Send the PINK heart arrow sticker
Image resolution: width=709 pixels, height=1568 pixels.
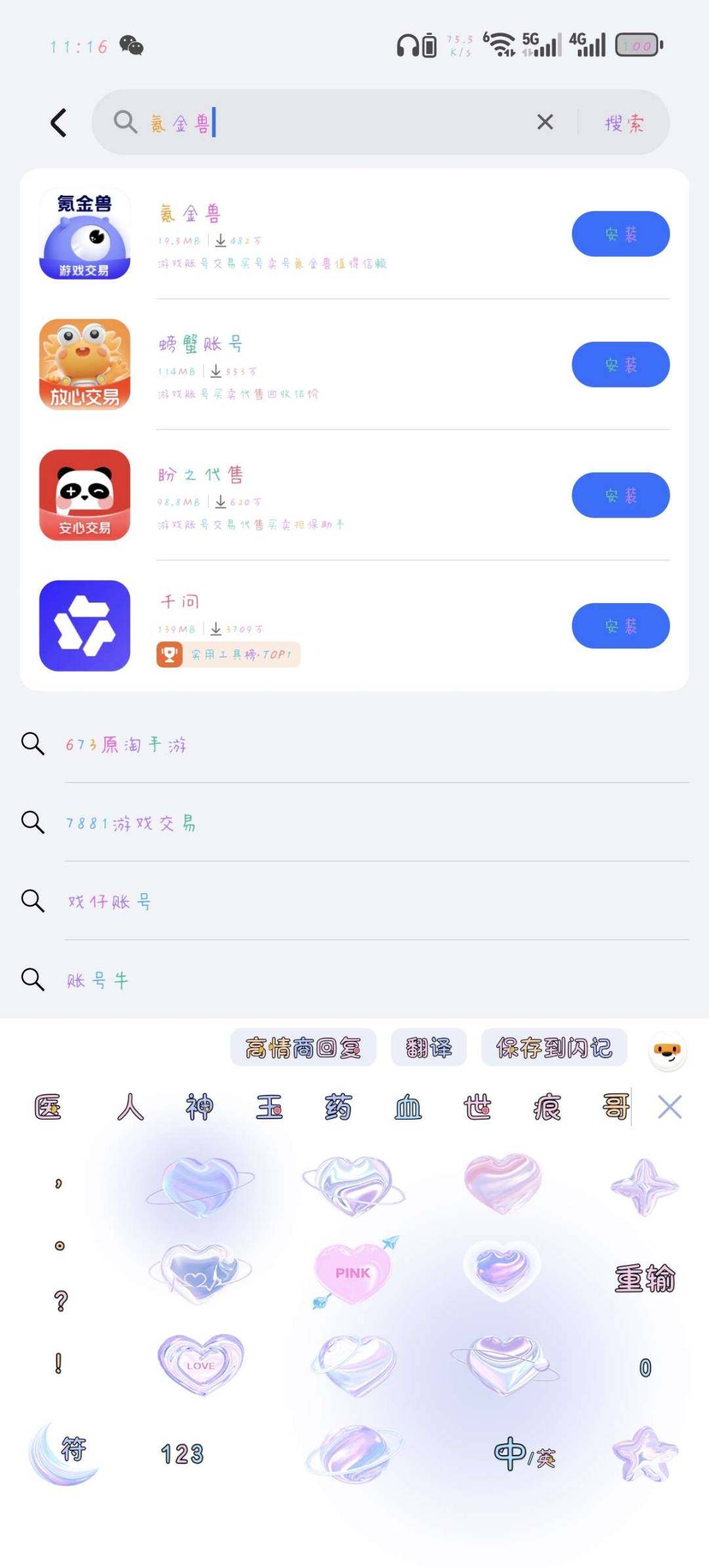point(352,1272)
